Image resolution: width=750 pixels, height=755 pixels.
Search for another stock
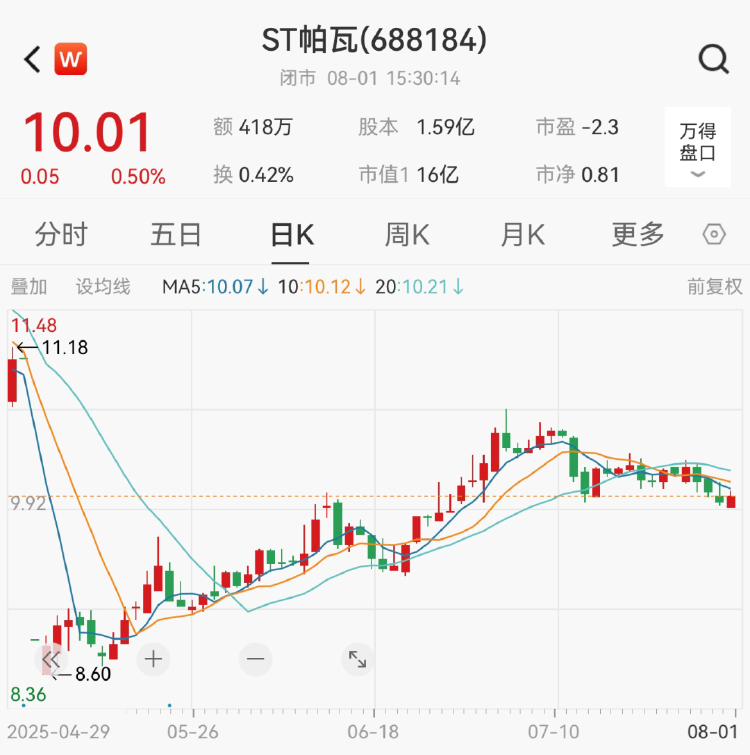713,59
